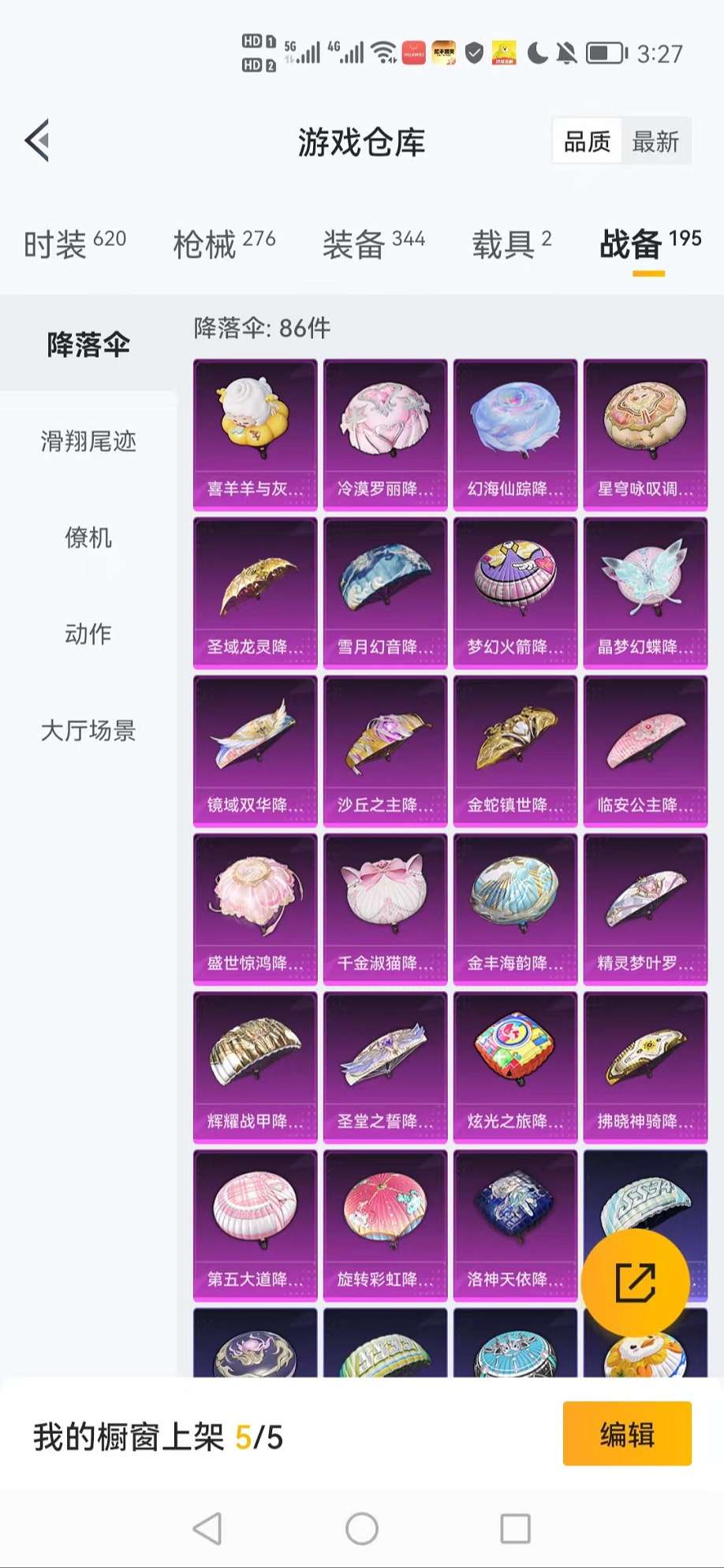Viewport: 724px width, 1568px height.
Task: Select the 载具 tab
Action: (x=511, y=244)
